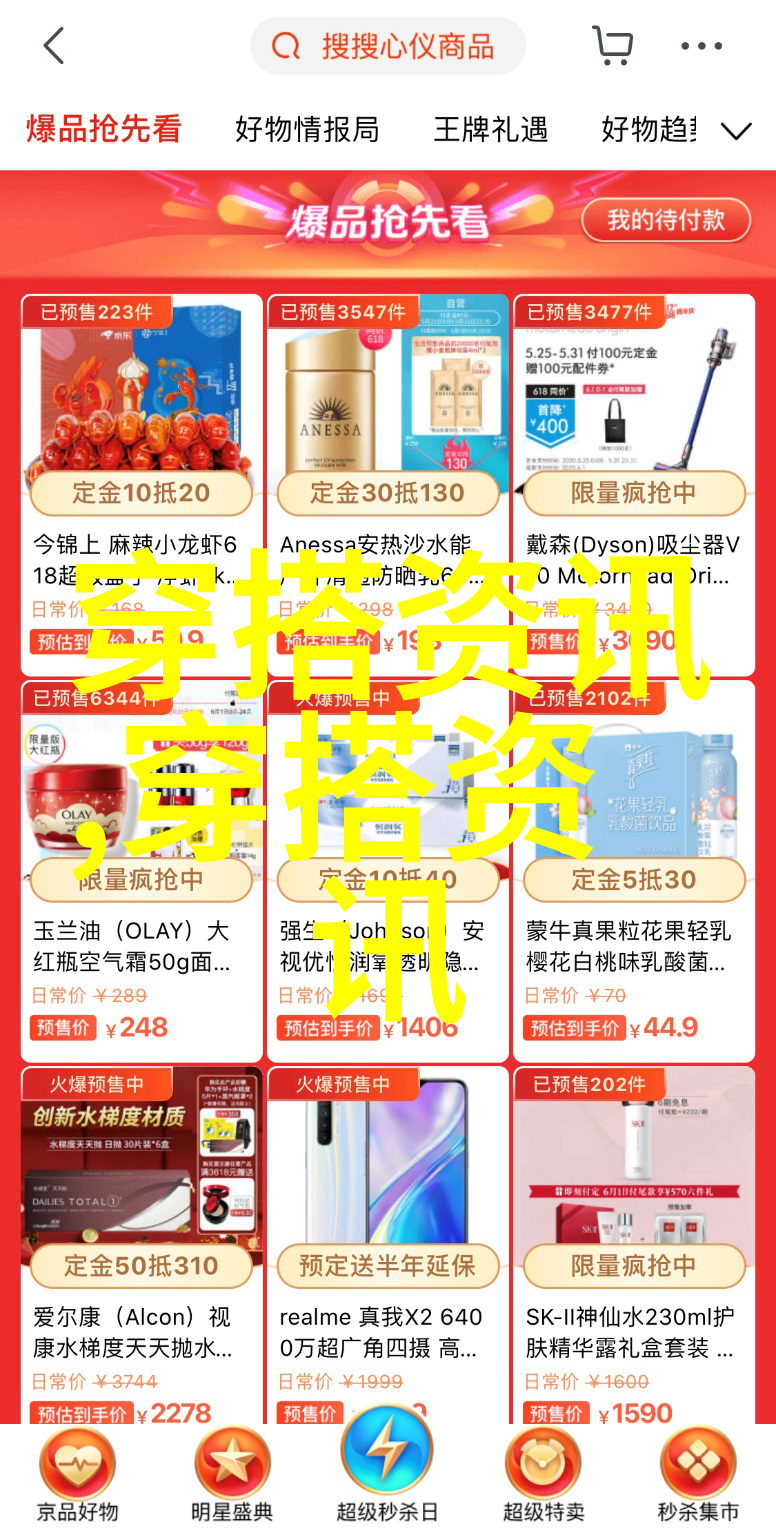
Task: Go to the 秒杀集市 section
Action: (x=698, y=1475)
